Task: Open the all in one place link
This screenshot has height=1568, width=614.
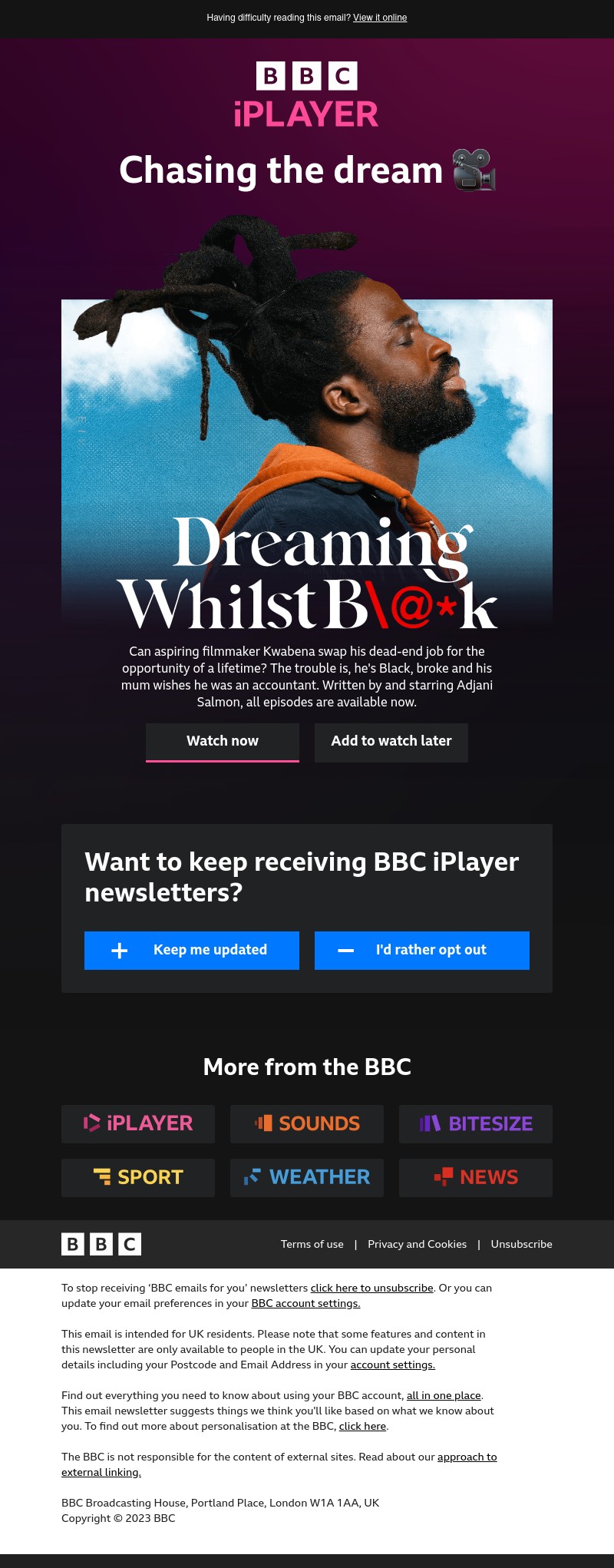Action: tap(444, 1395)
